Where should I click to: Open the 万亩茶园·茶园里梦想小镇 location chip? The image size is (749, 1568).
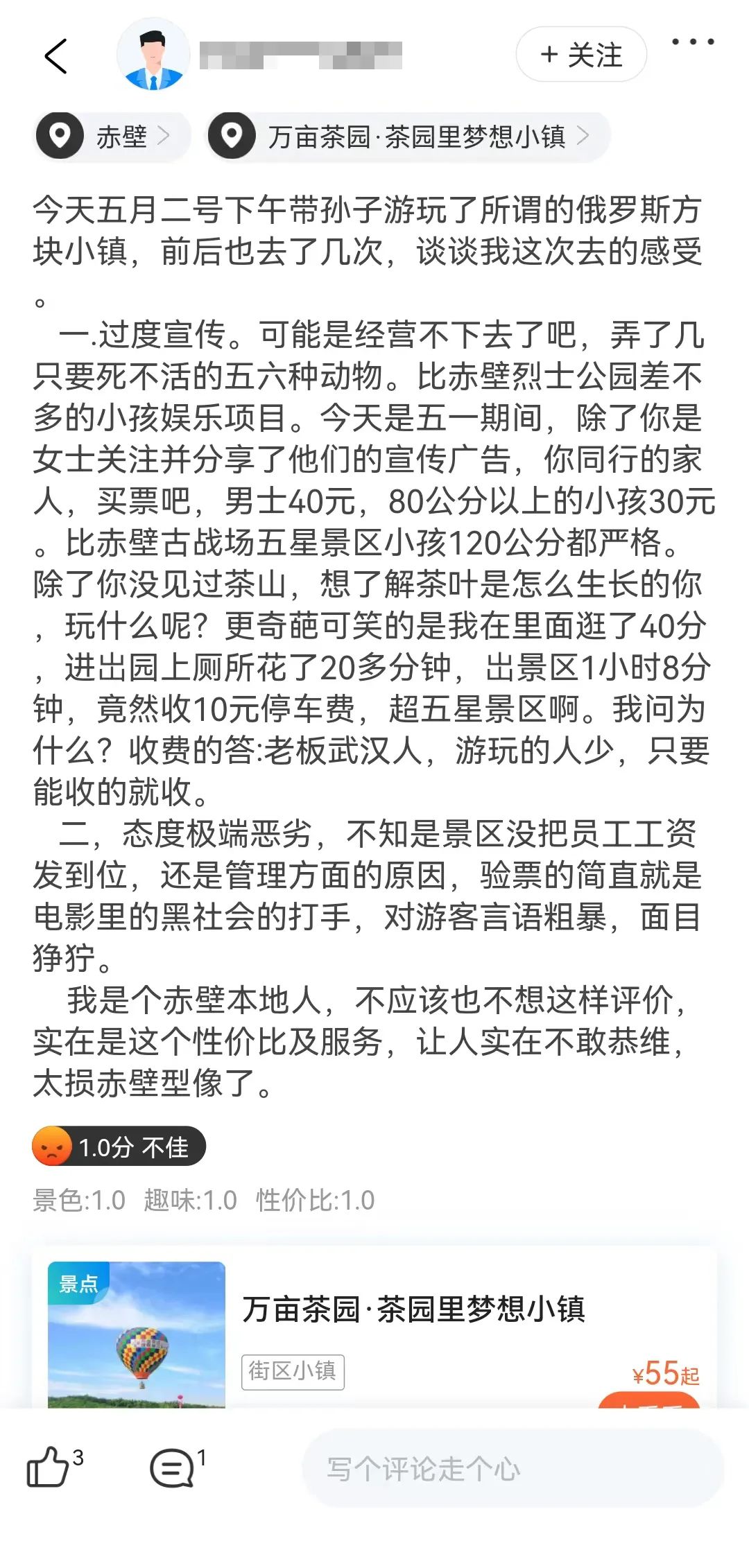408,137
